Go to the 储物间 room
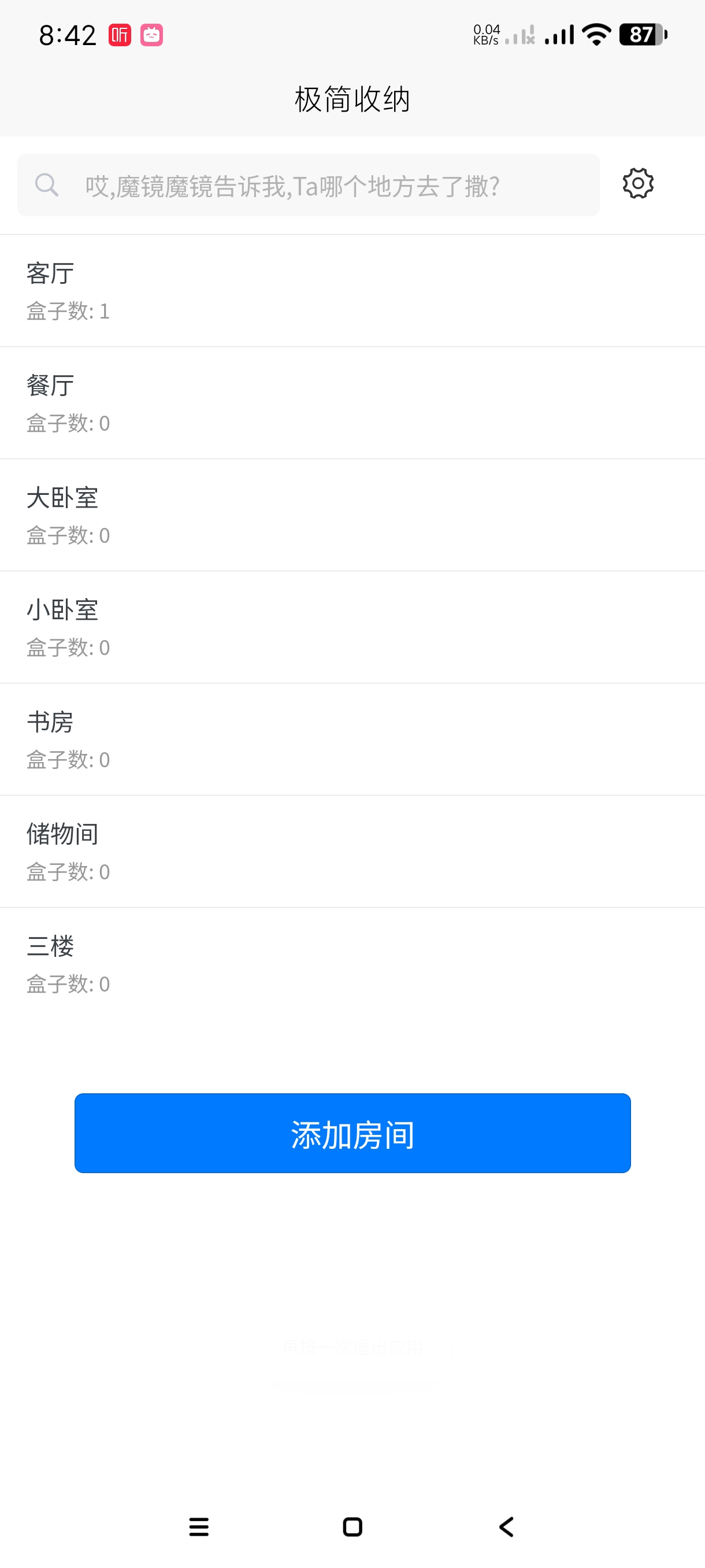Screen dimensions: 705x1568 click(352, 851)
